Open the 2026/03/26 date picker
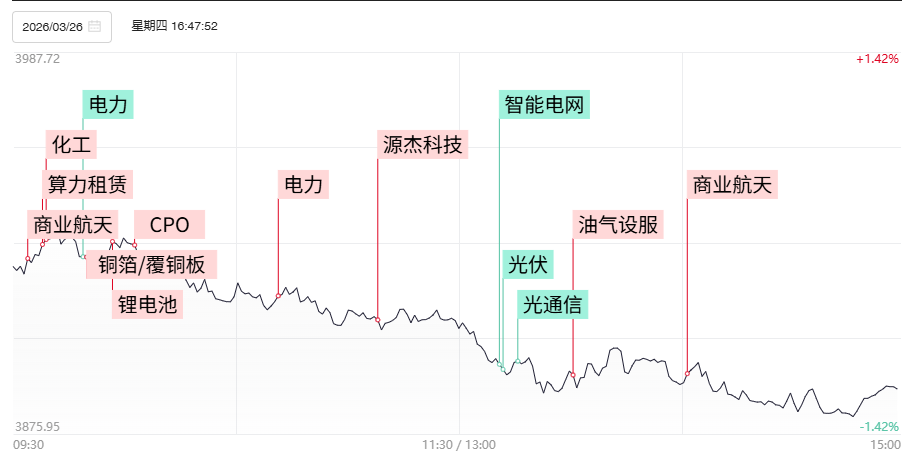Screen dimensions: 912x465 pyautogui.click(x=61, y=26)
